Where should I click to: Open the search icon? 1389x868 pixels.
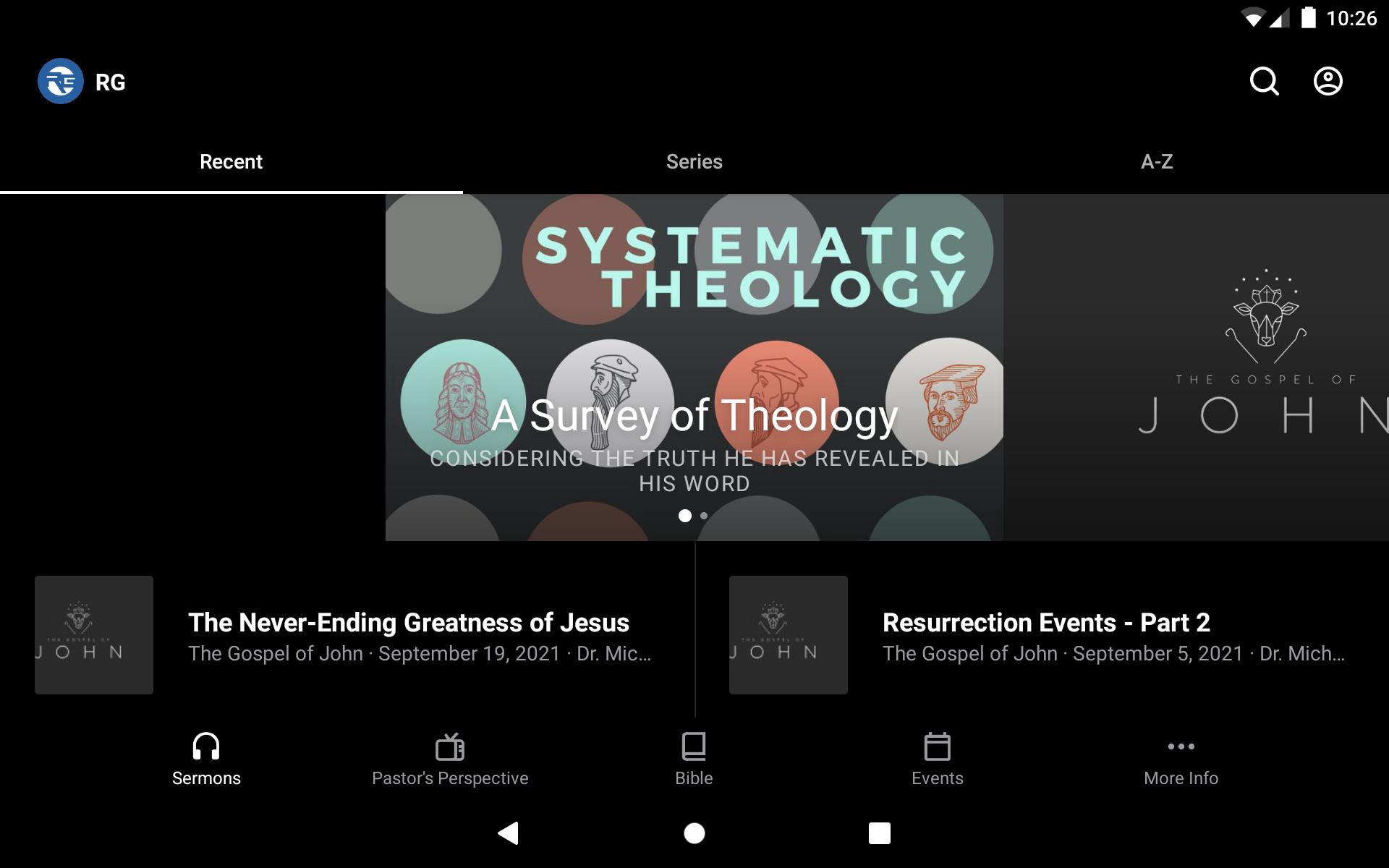(x=1264, y=81)
